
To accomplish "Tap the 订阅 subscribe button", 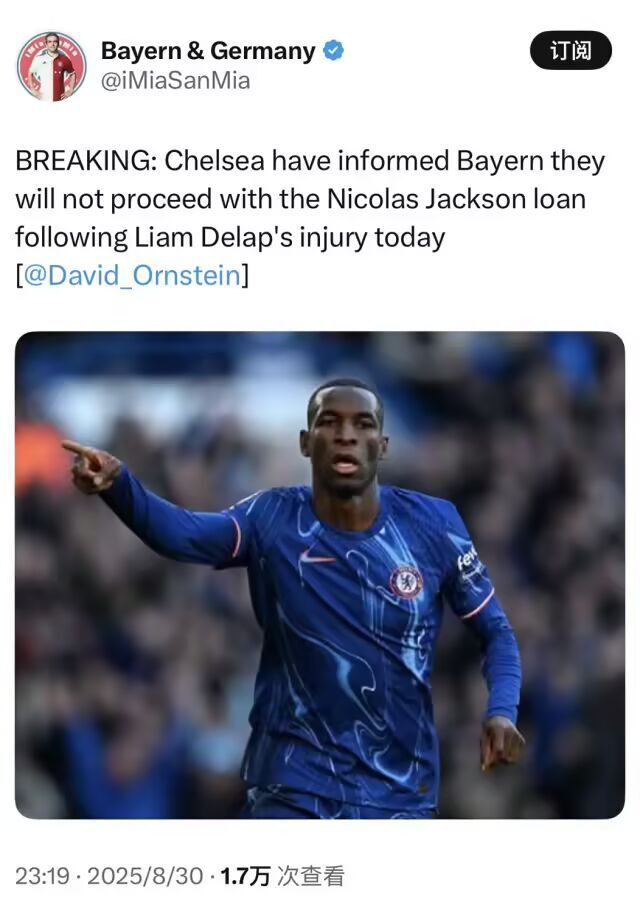I will [570, 50].
